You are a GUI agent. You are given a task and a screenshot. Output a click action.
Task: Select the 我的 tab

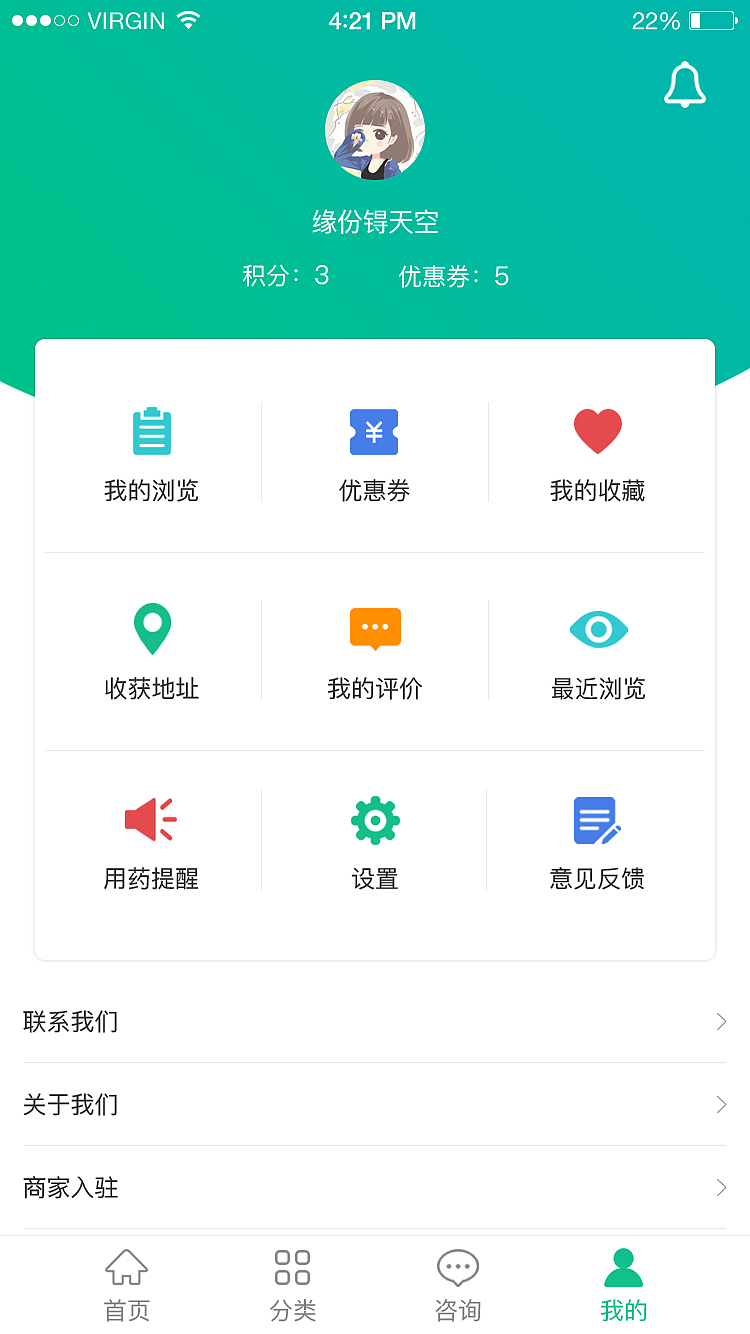click(x=623, y=1283)
